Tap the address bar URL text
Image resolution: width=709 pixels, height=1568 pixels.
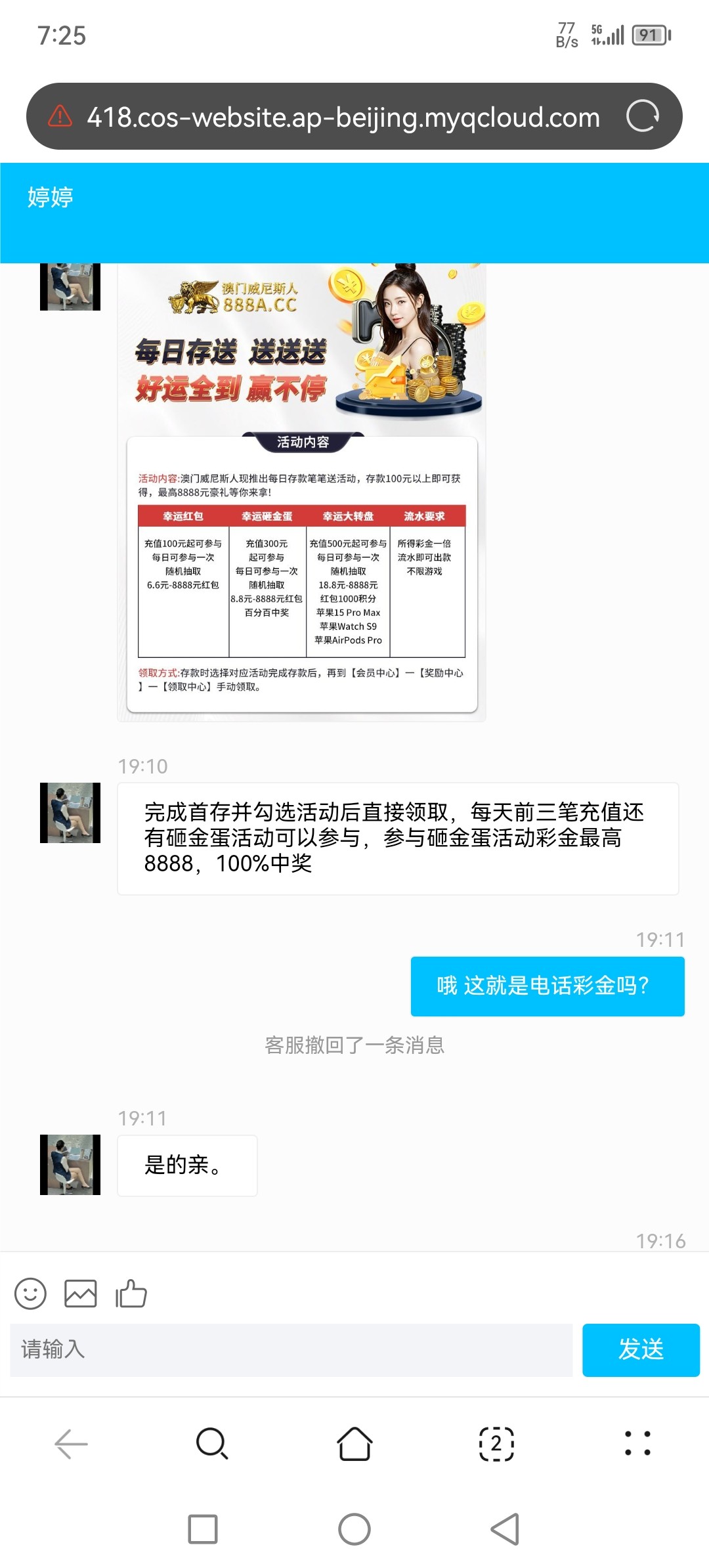(341, 117)
